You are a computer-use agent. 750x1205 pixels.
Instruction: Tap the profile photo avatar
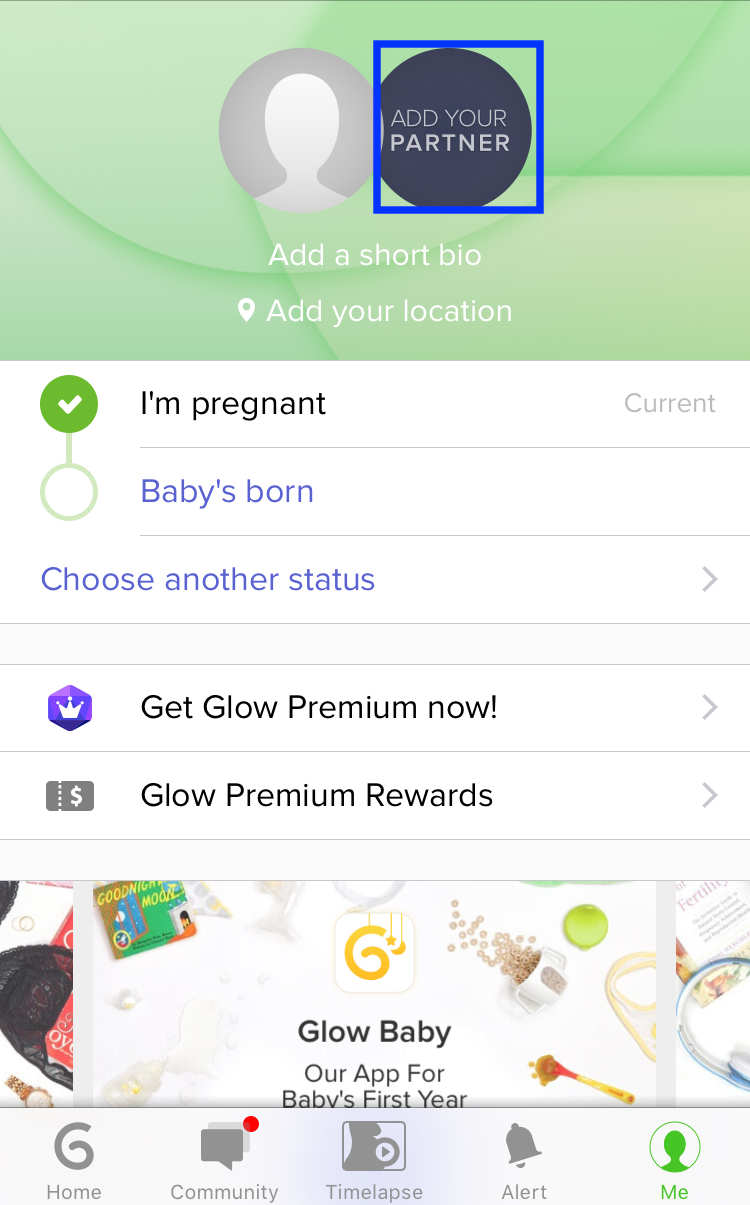298,130
